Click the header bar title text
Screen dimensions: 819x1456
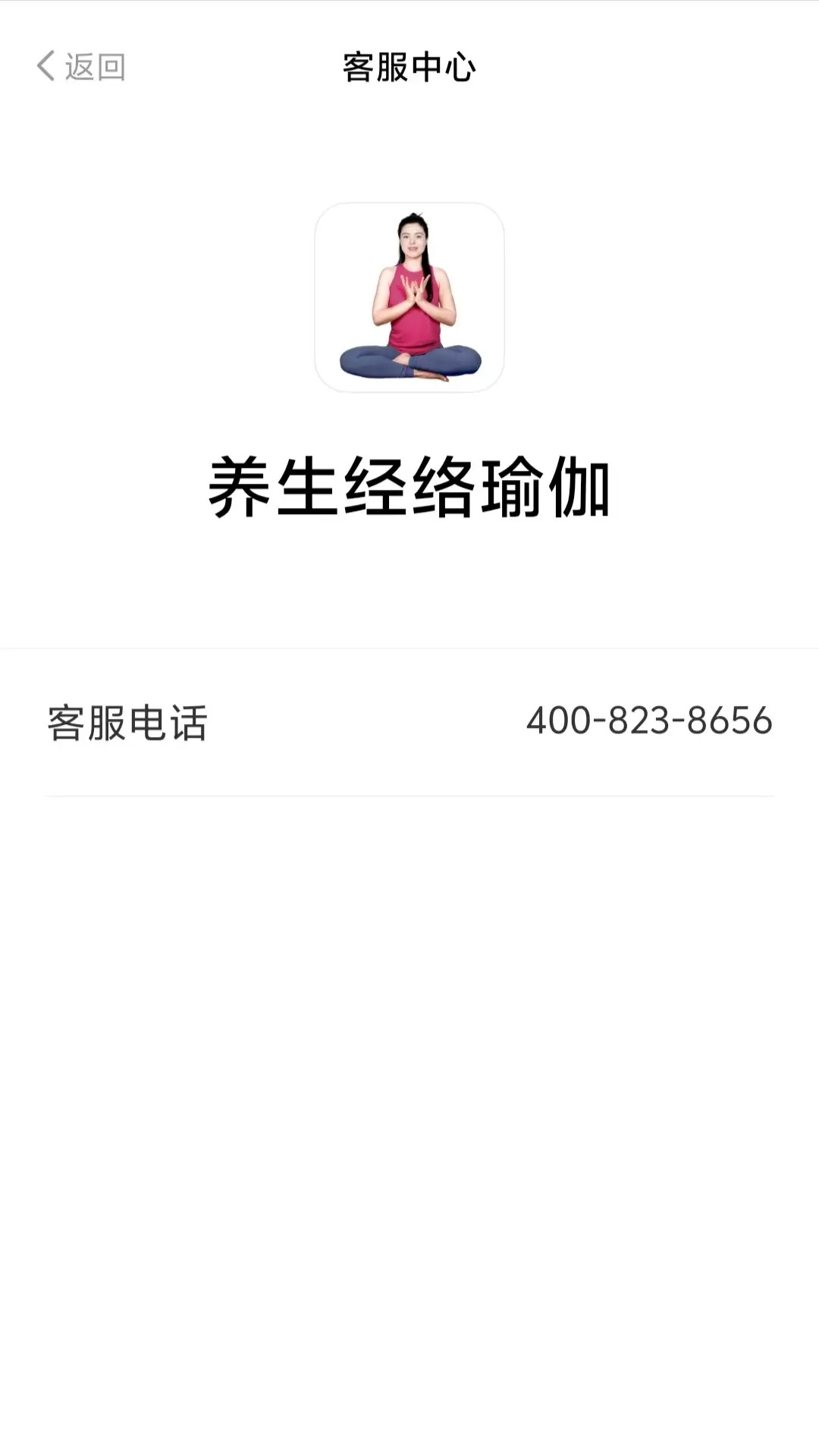coord(409,67)
